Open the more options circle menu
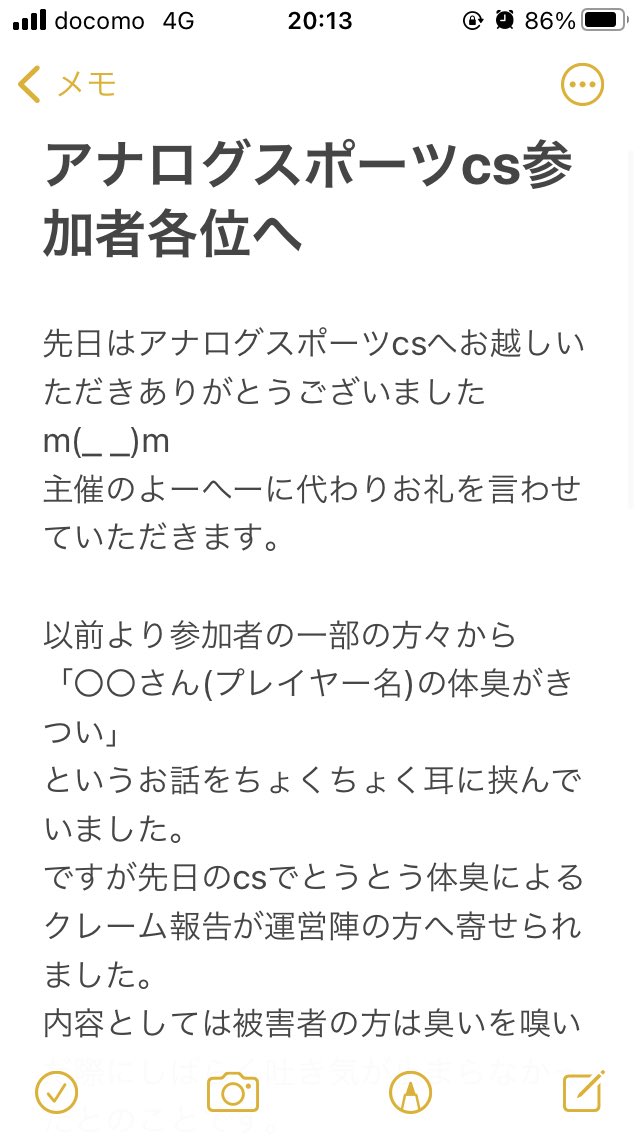 click(583, 85)
